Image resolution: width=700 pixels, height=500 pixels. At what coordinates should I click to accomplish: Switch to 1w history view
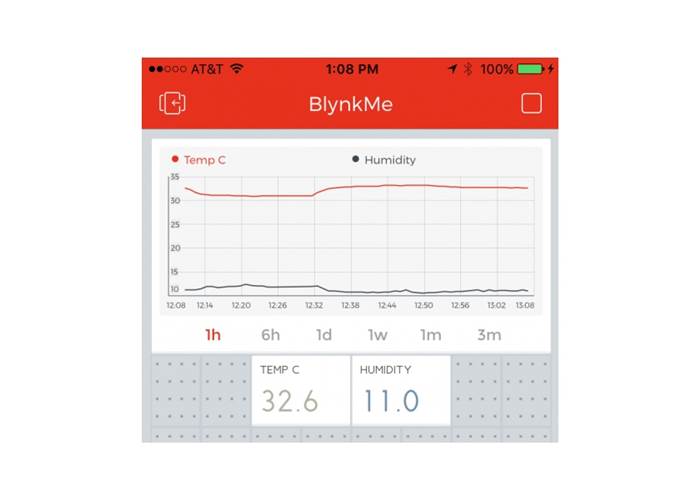(x=377, y=335)
